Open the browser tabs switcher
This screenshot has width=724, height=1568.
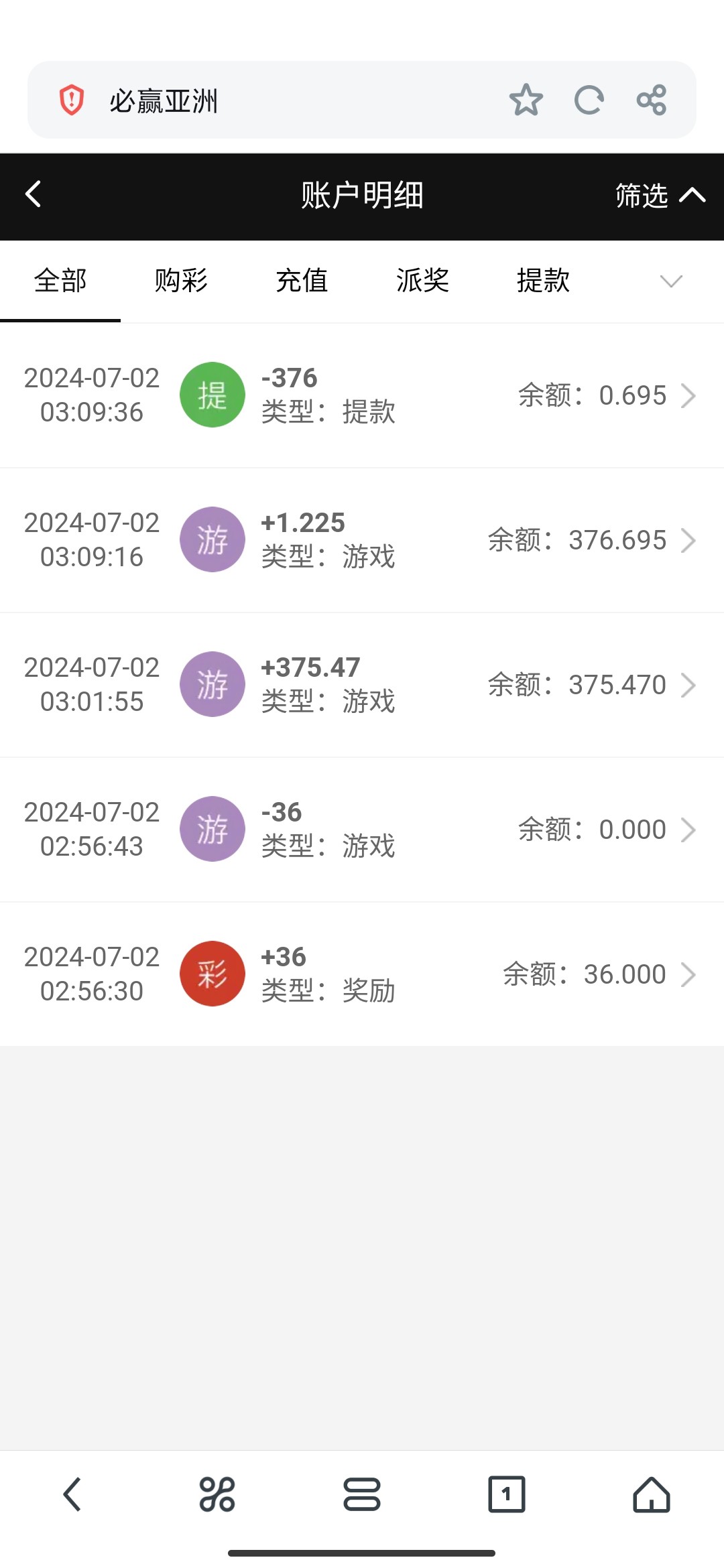(507, 1494)
